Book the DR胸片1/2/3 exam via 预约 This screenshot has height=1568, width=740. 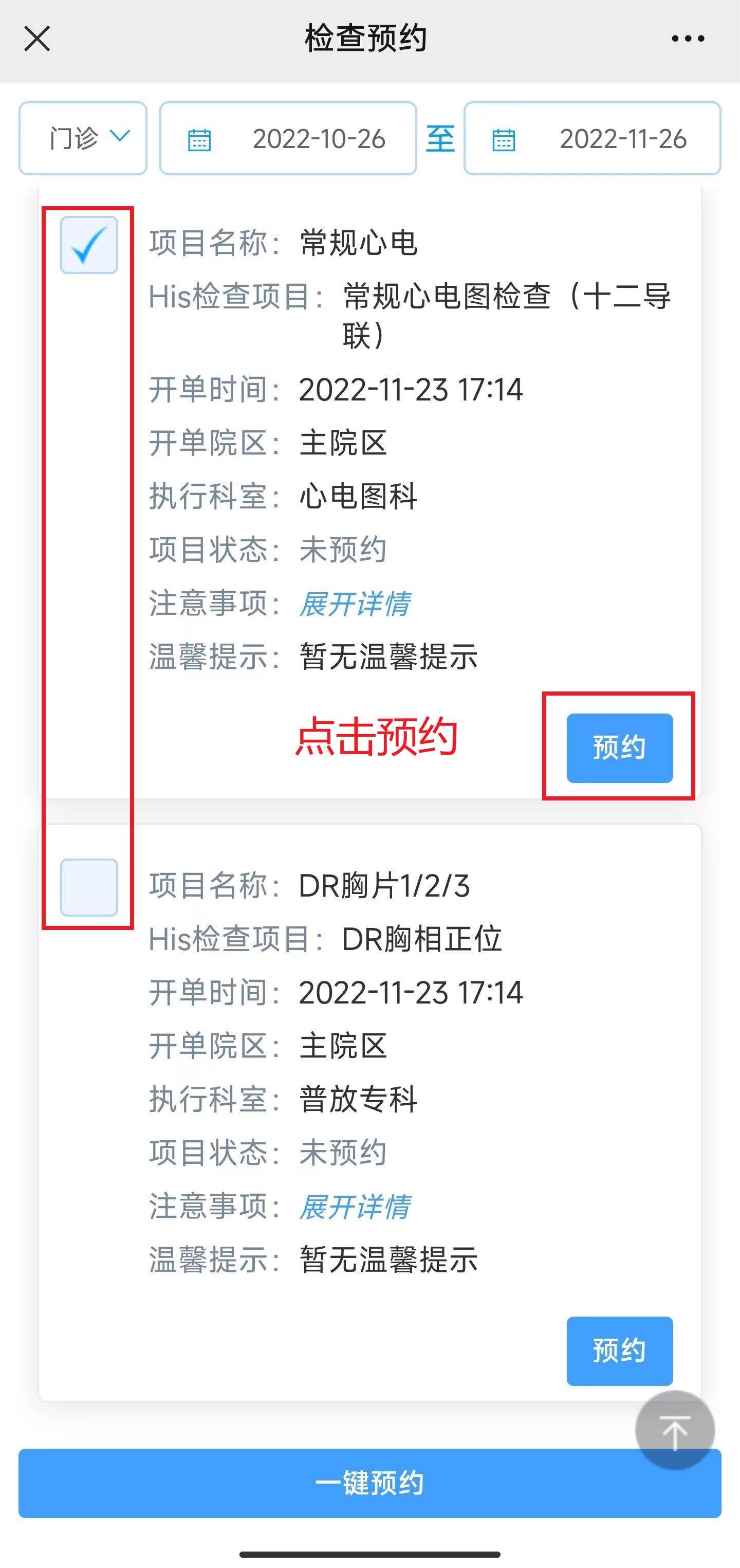coord(620,1351)
